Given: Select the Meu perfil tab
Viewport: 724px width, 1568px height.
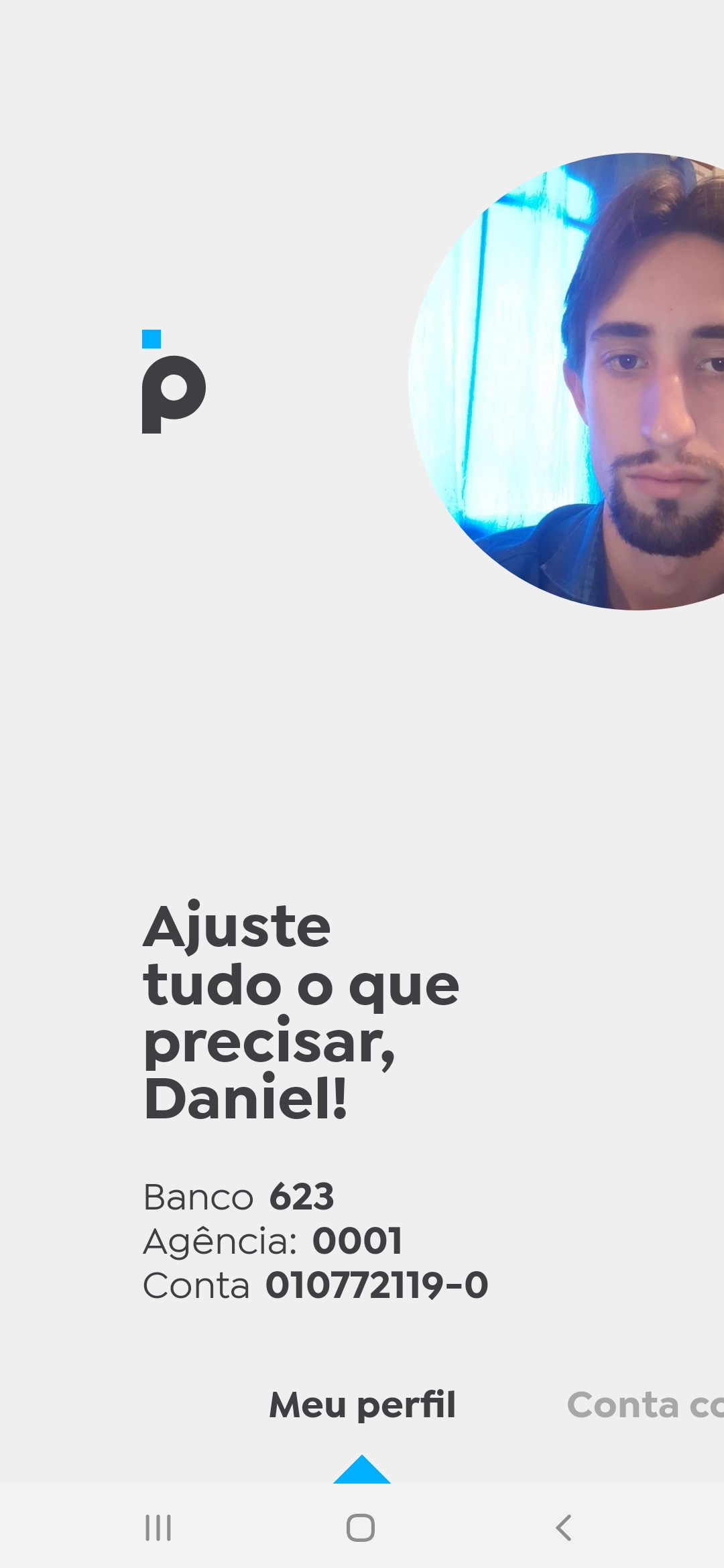Looking at the screenshot, I should (362, 1404).
